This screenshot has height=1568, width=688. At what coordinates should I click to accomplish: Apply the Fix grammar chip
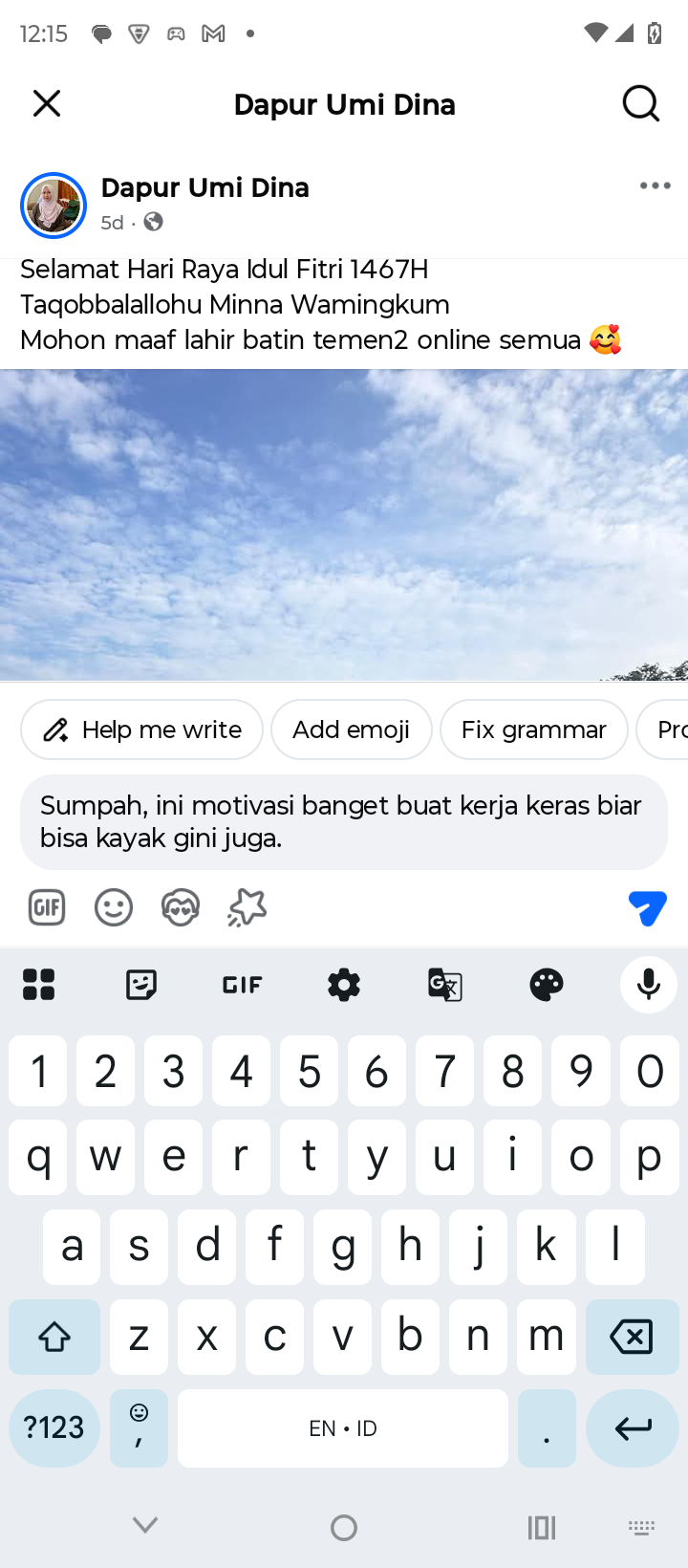[x=533, y=730]
